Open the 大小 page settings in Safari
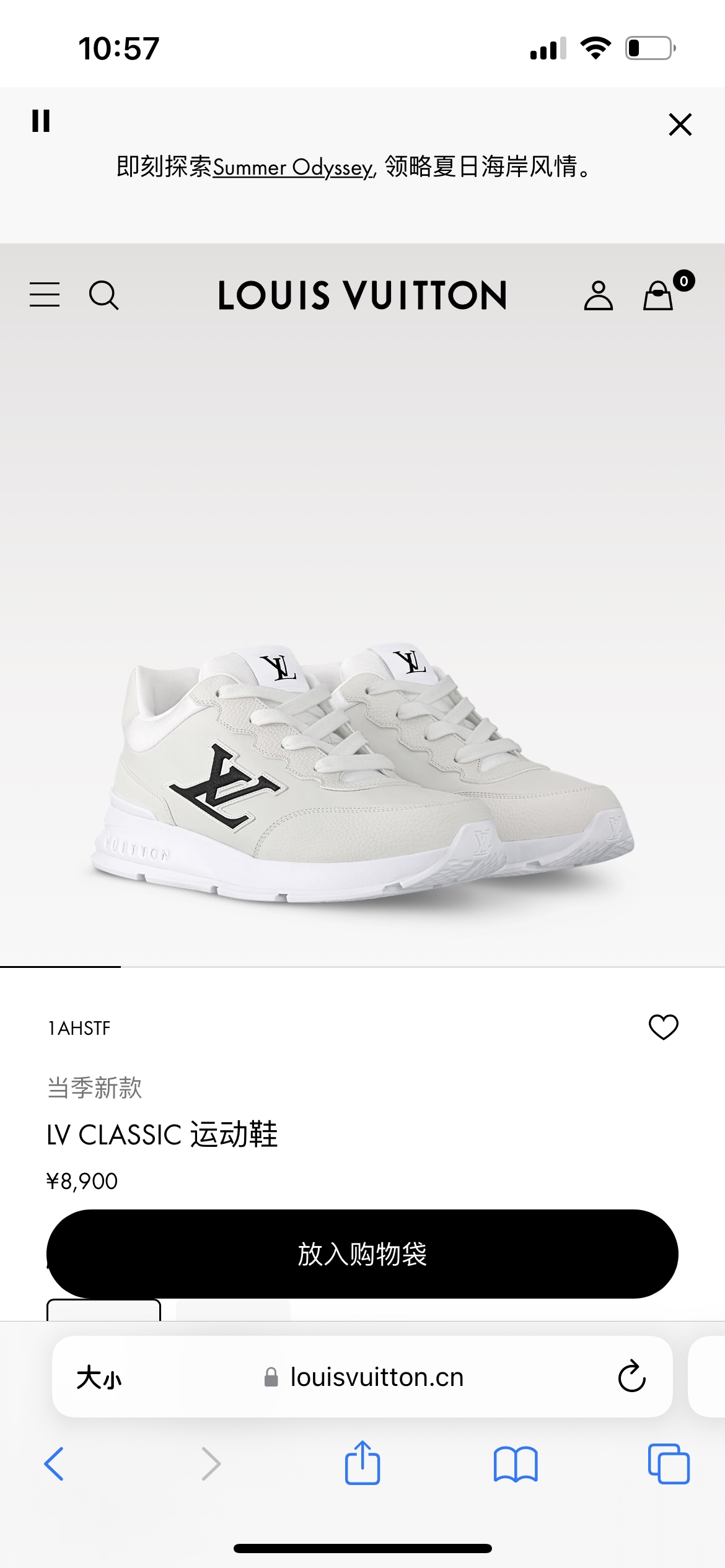Screen dimensions: 725x1568 [99, 1378]
